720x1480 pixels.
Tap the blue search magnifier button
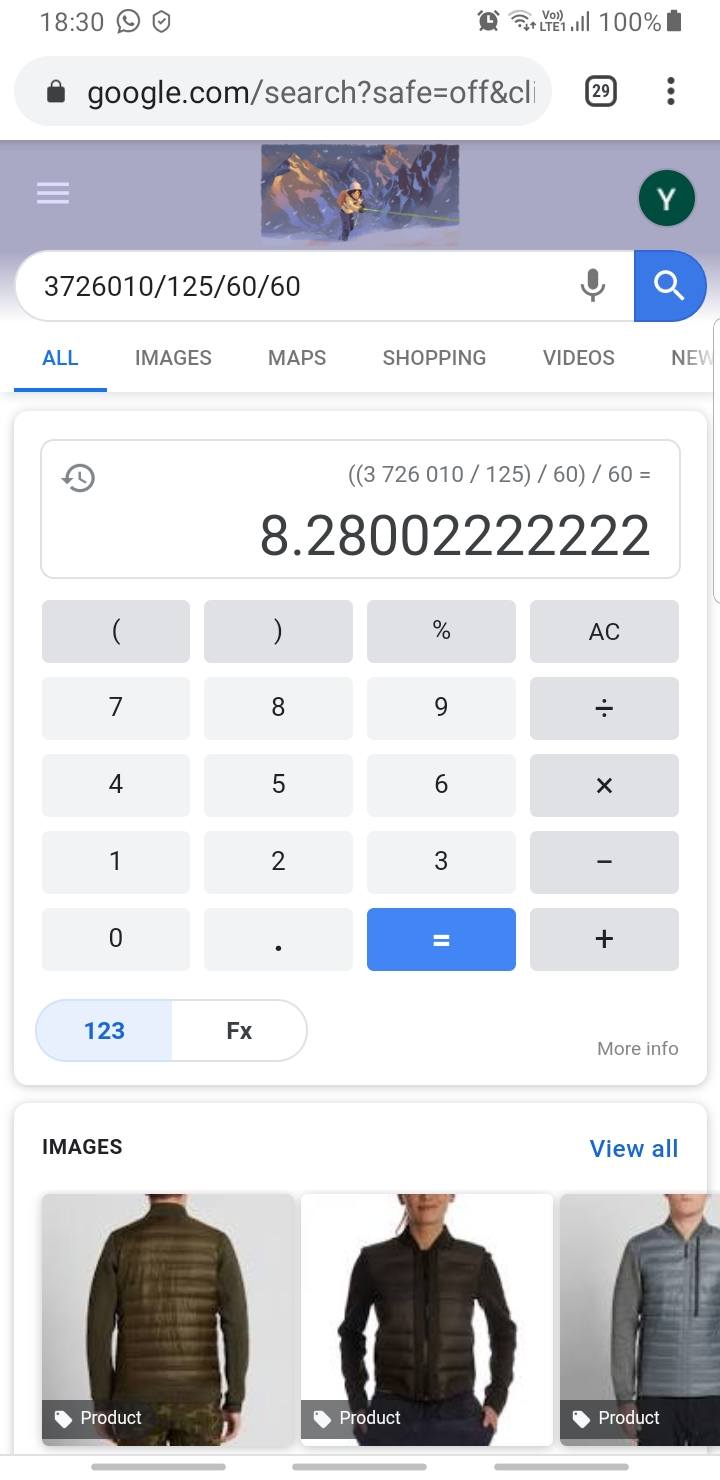tap(669, 286)
